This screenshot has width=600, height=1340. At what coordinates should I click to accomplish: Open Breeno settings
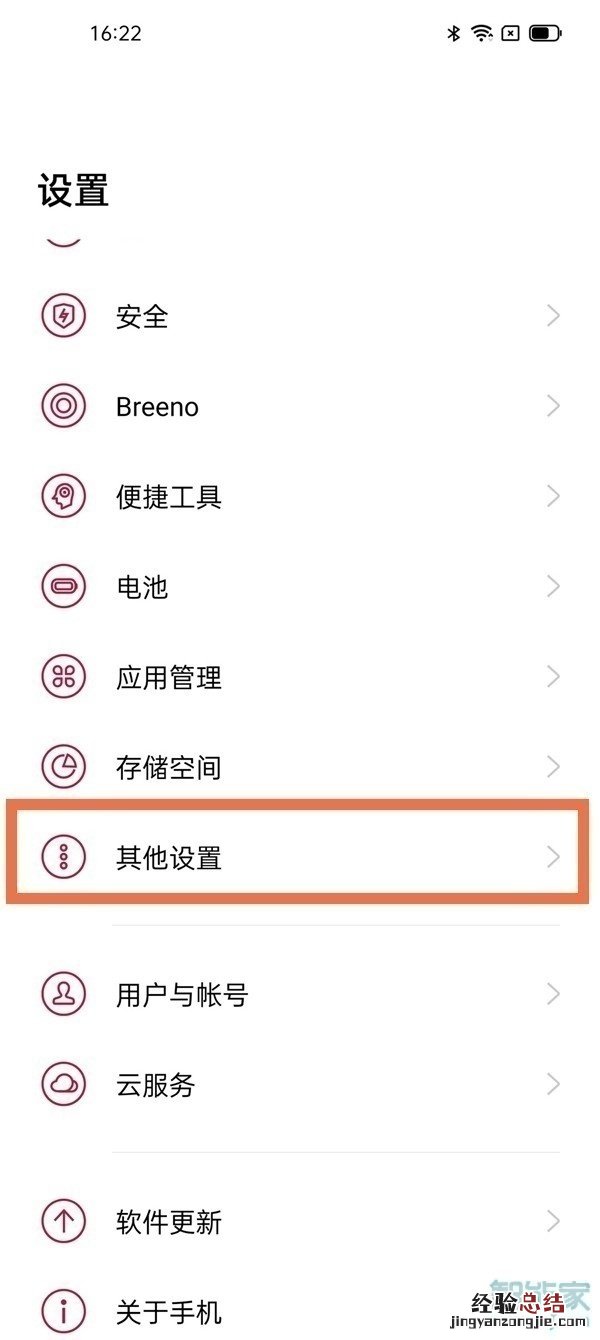point(157,407)
